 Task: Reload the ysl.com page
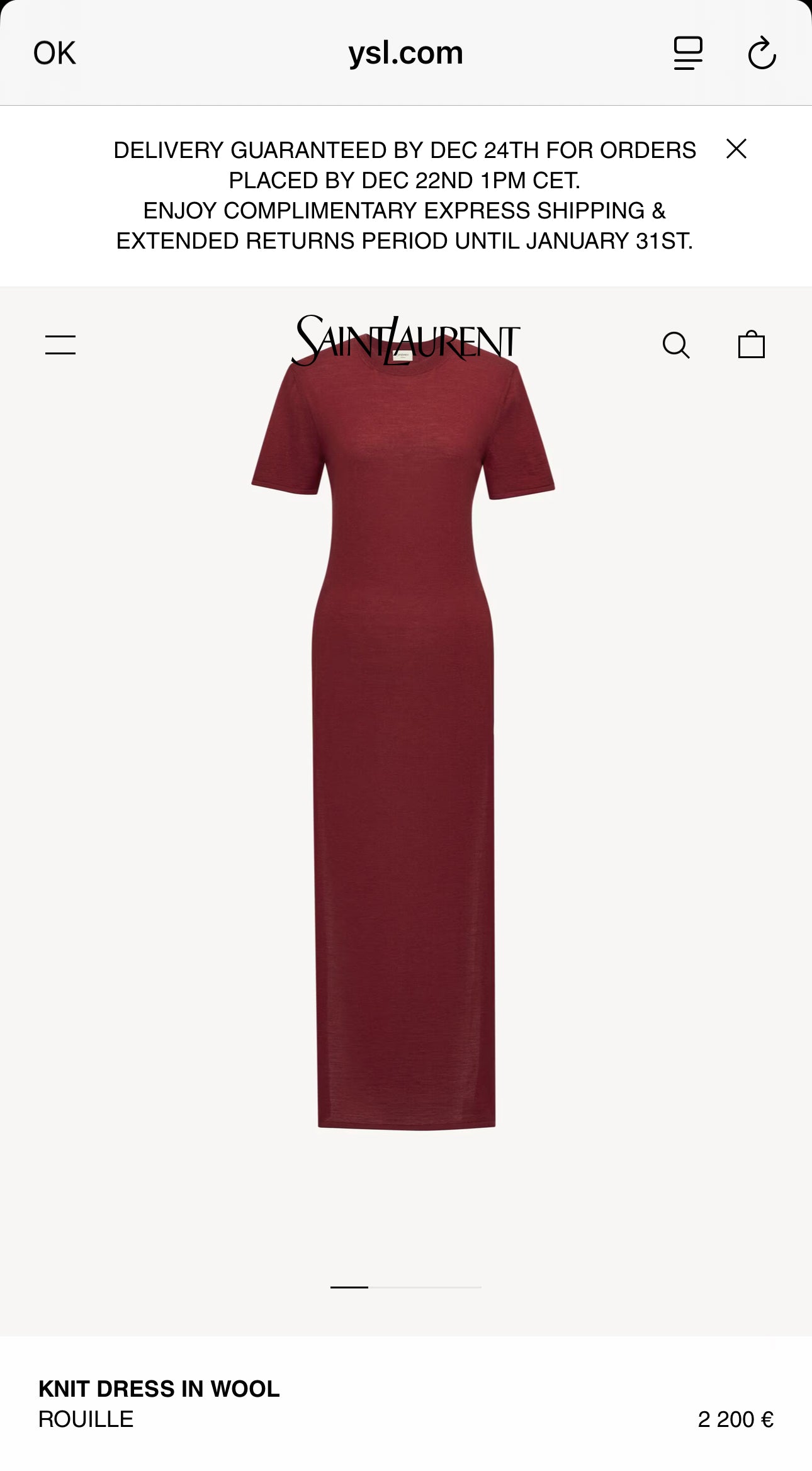point(762,53)
